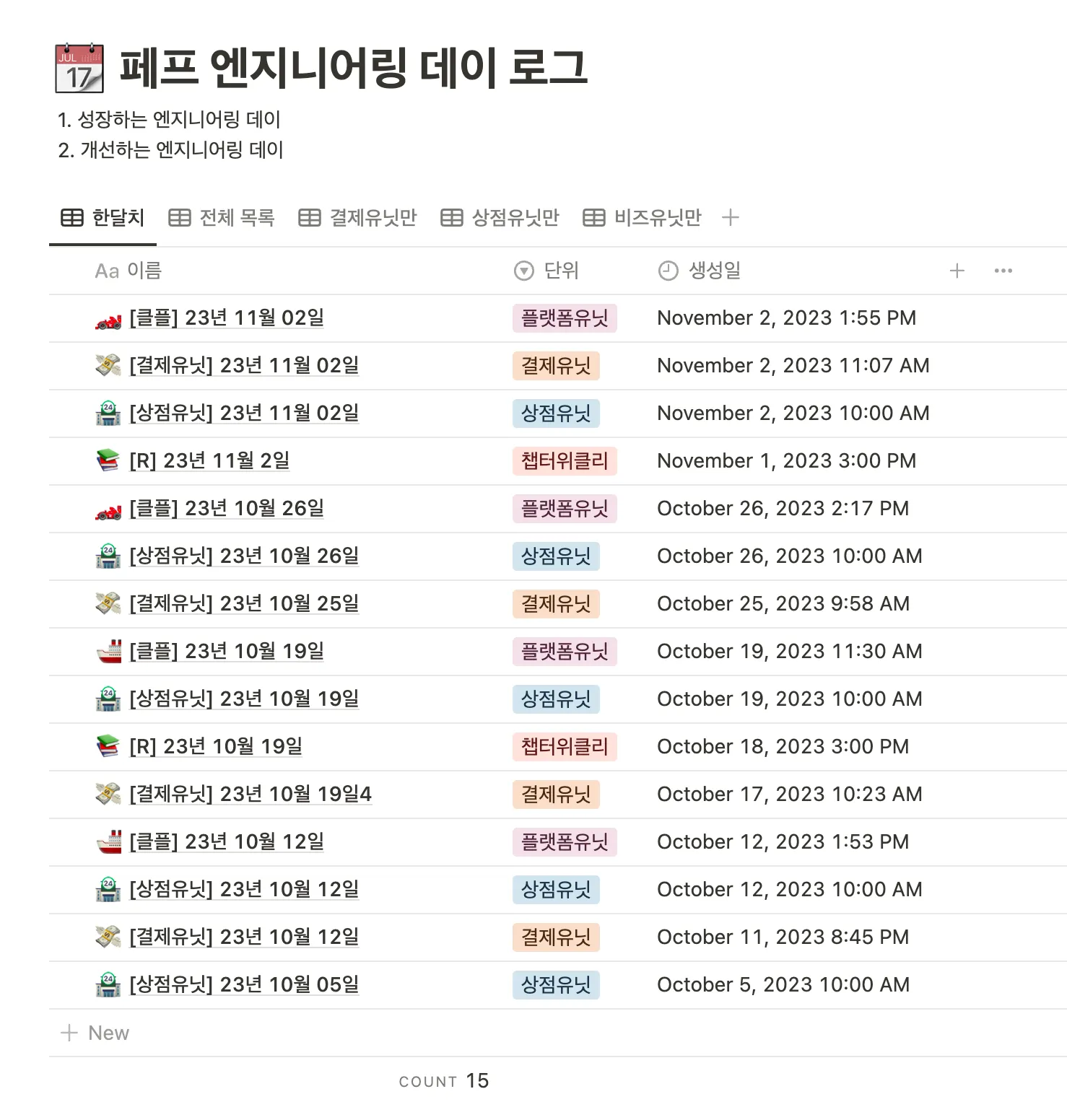The height and width of the screenshot is (1120, 1067).
Task: Tap the COUNT calculation below the table
Action: (x=444, y=1081)
